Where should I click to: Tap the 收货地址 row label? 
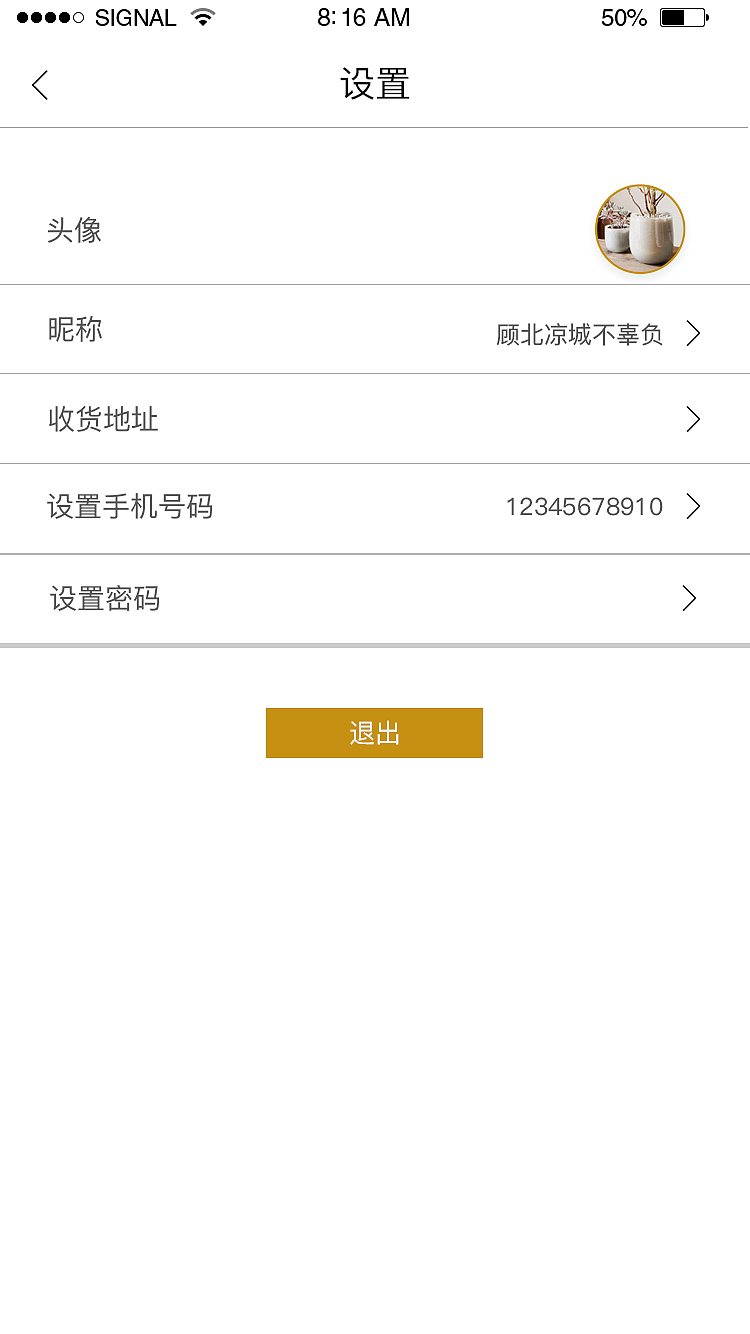[x=103, y=419]
